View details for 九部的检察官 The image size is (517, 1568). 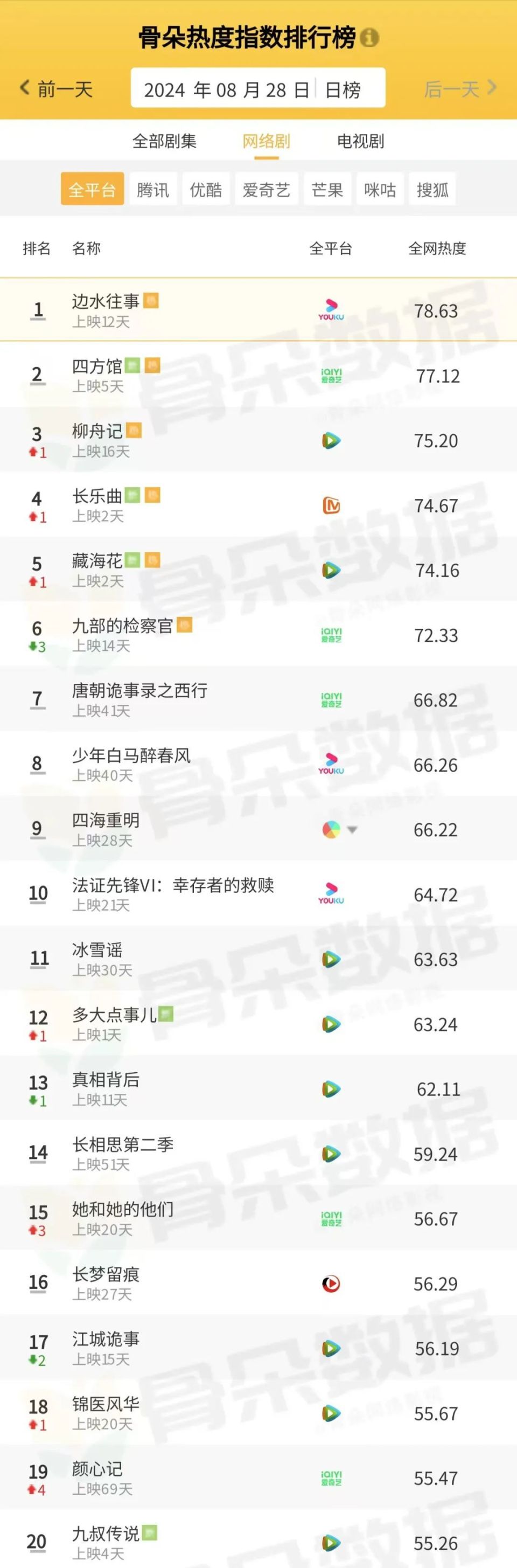258,634
